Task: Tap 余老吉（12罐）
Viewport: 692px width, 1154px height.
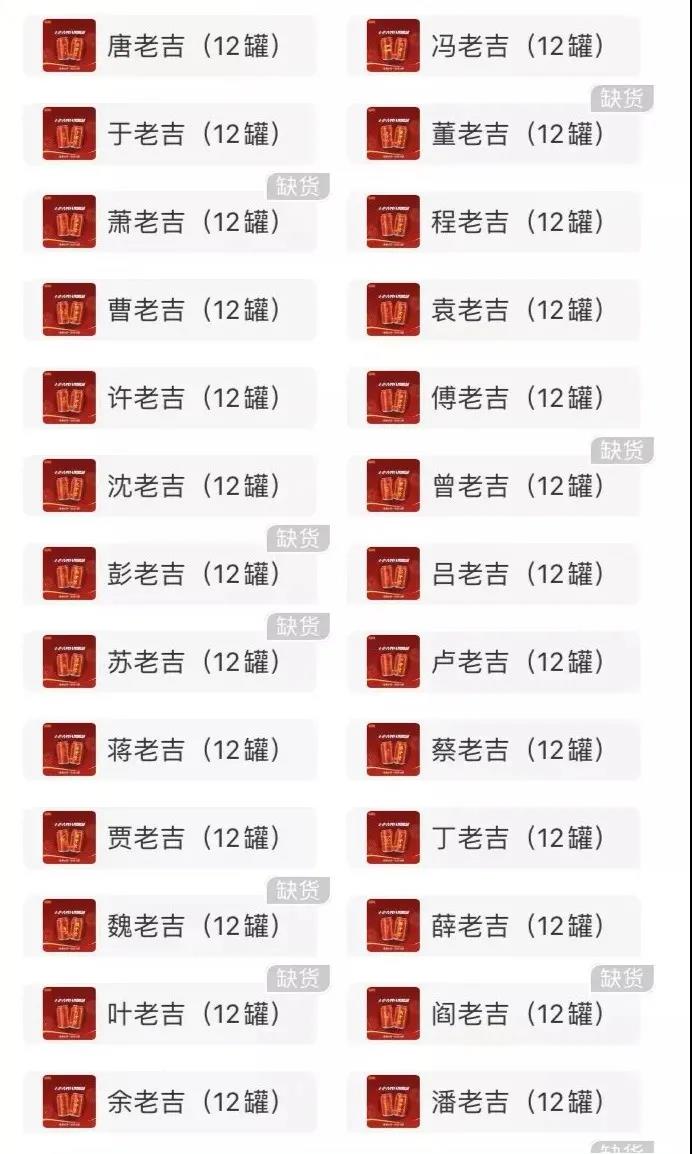Action: 170,1101
